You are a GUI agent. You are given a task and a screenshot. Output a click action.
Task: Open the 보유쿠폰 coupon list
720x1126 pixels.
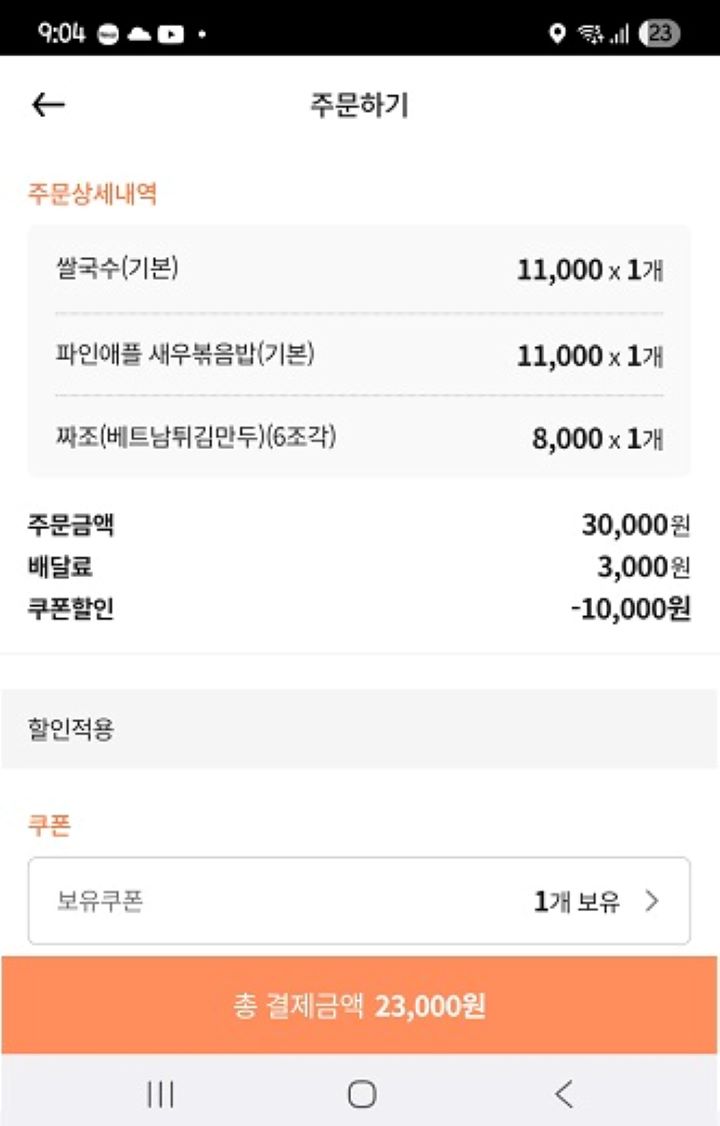[x=360, y=900]
